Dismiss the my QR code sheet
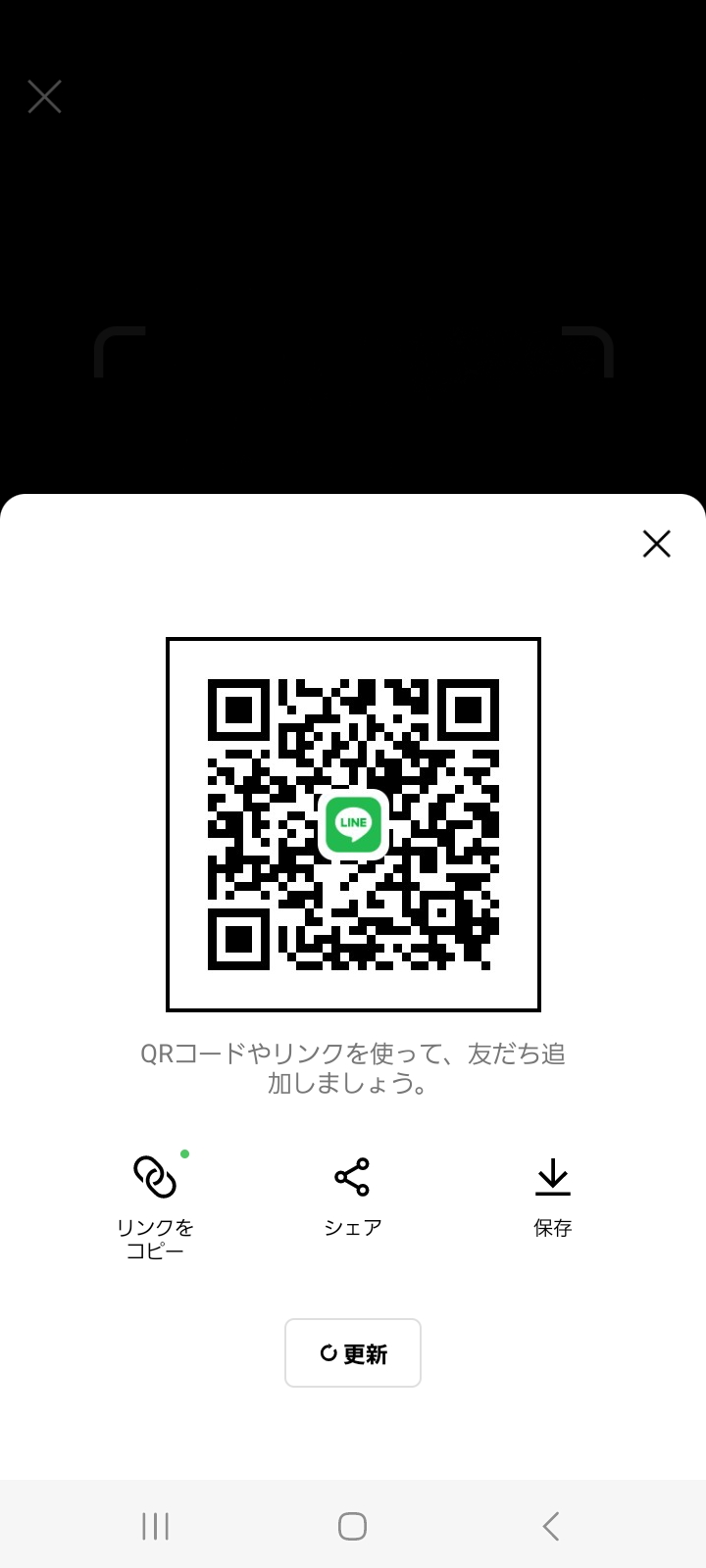Screen dimensions: 706x1568 (656, 544)
